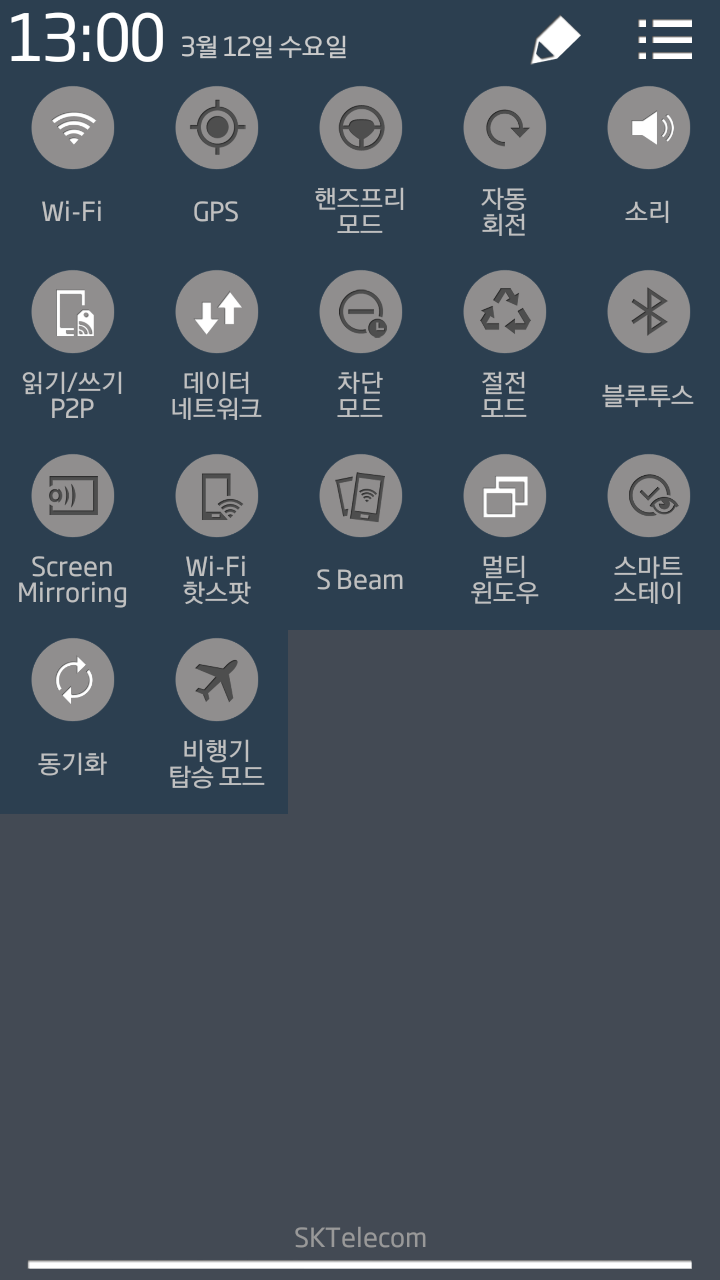Enable the Wi-Fi 핫스팟 hotspot
720x1280 pixels.
point(217,496)
